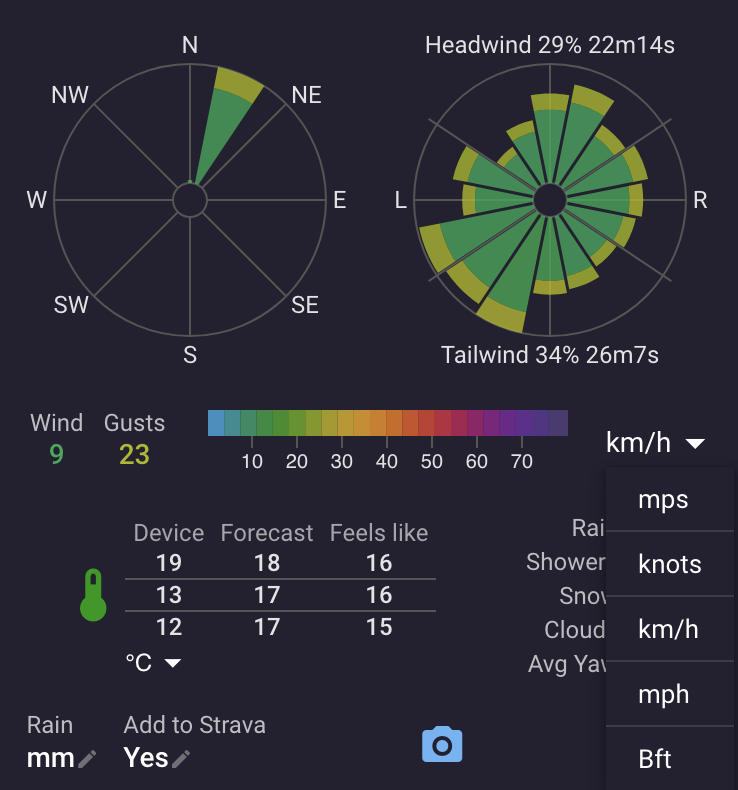Switch wind units to mph

click(670, 694)
